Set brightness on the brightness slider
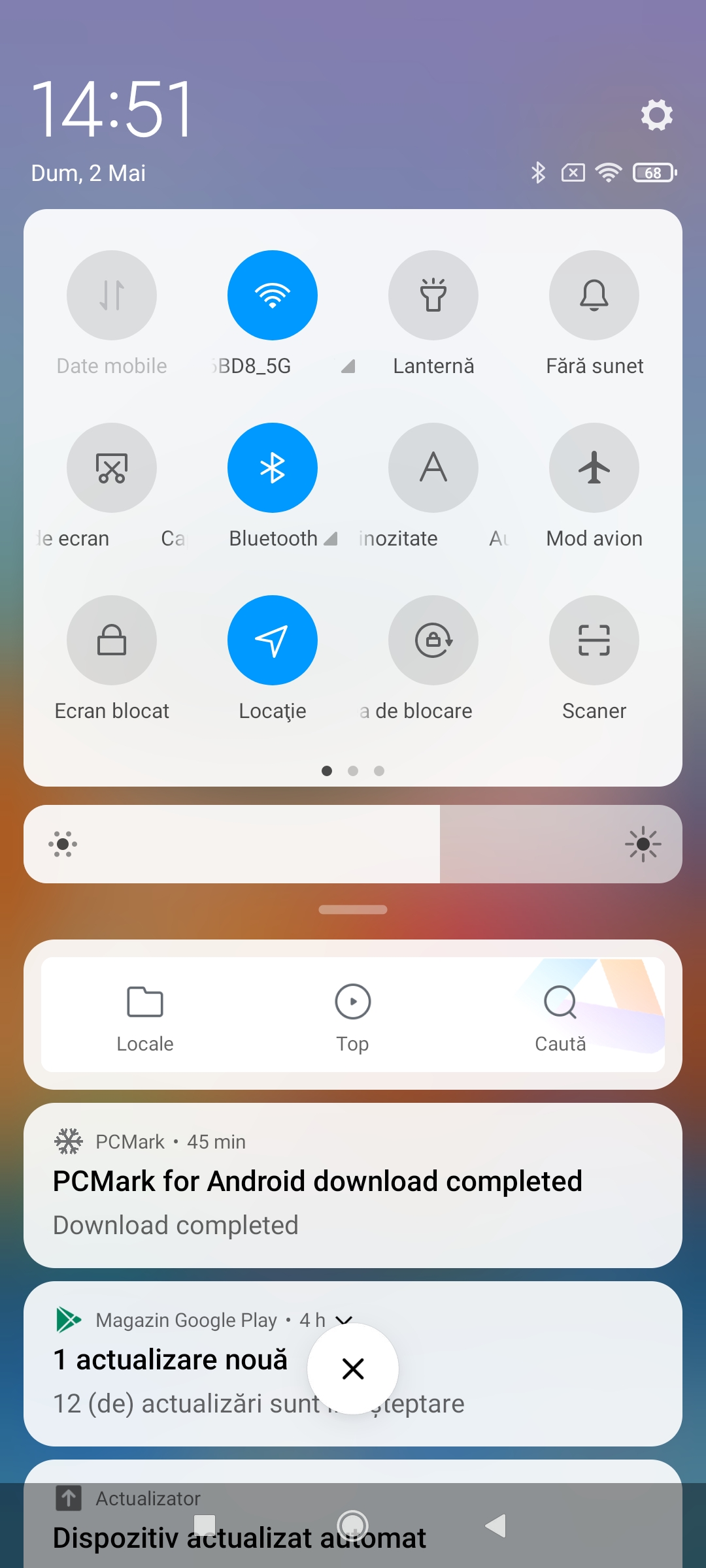 tap(353, 844)
